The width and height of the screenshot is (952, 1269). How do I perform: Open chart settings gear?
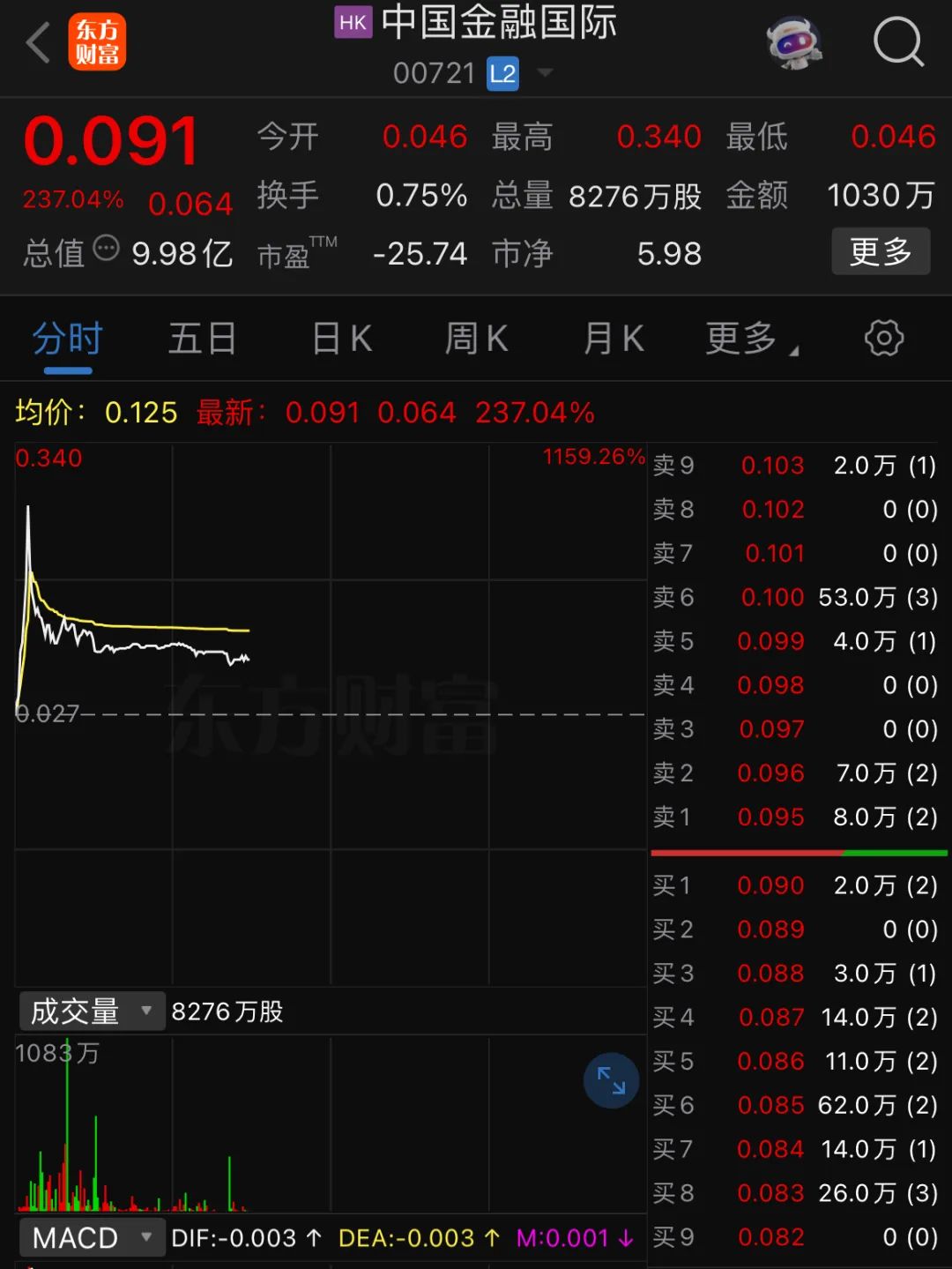click(884, 339)
